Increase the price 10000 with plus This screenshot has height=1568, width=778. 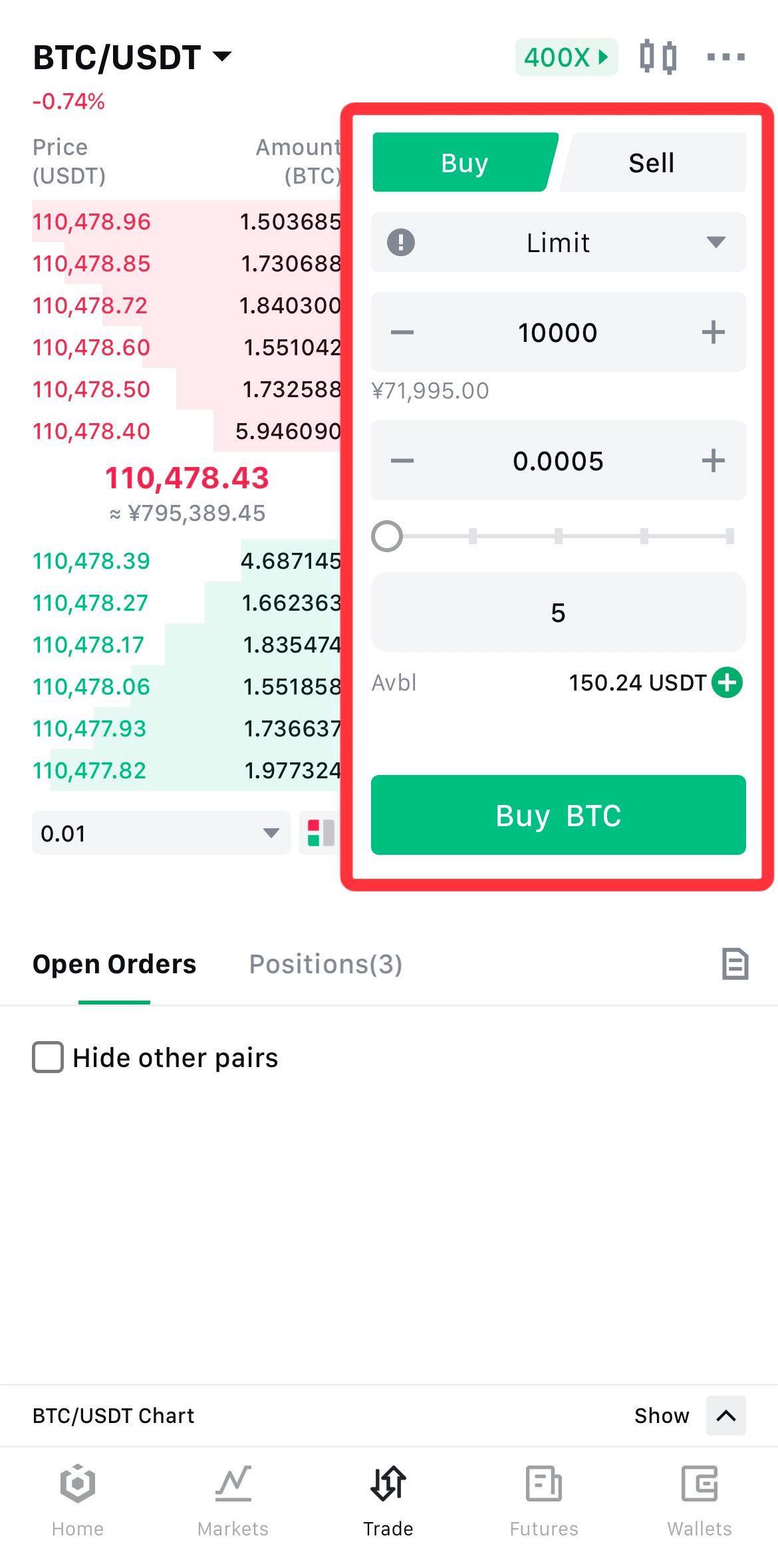[x=713, y=332]
